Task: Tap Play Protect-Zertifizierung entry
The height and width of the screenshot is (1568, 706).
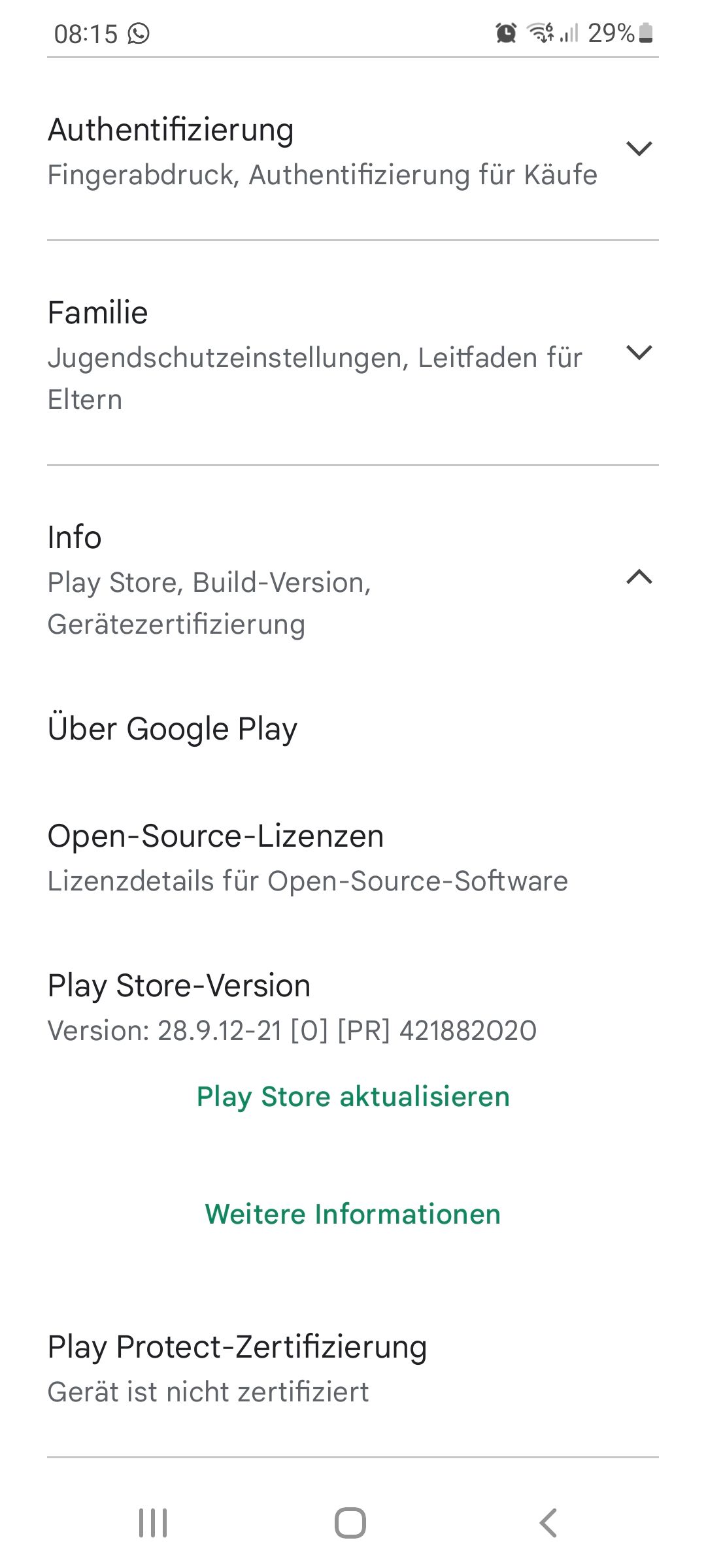Action: pos(237,1345)
